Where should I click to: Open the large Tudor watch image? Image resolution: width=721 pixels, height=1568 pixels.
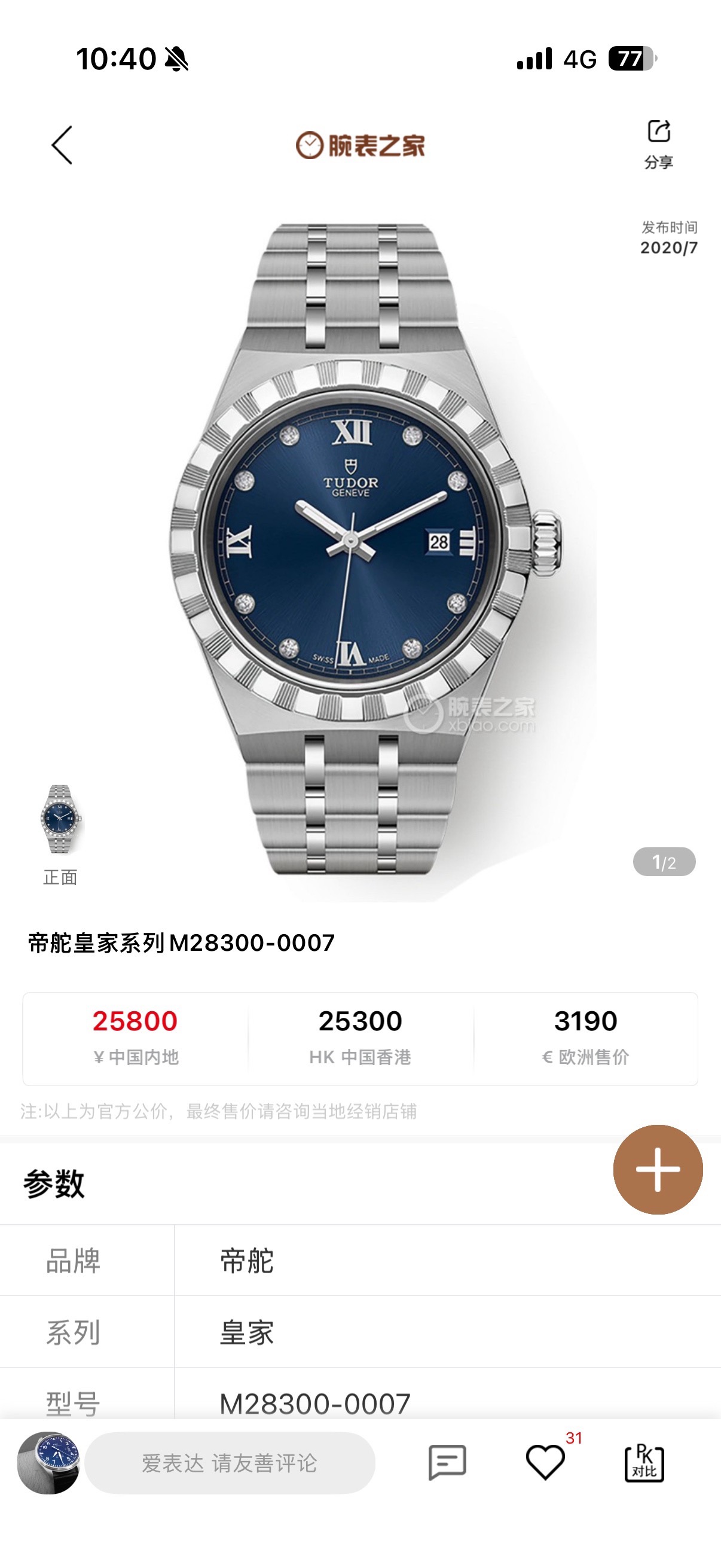point(365,548)
